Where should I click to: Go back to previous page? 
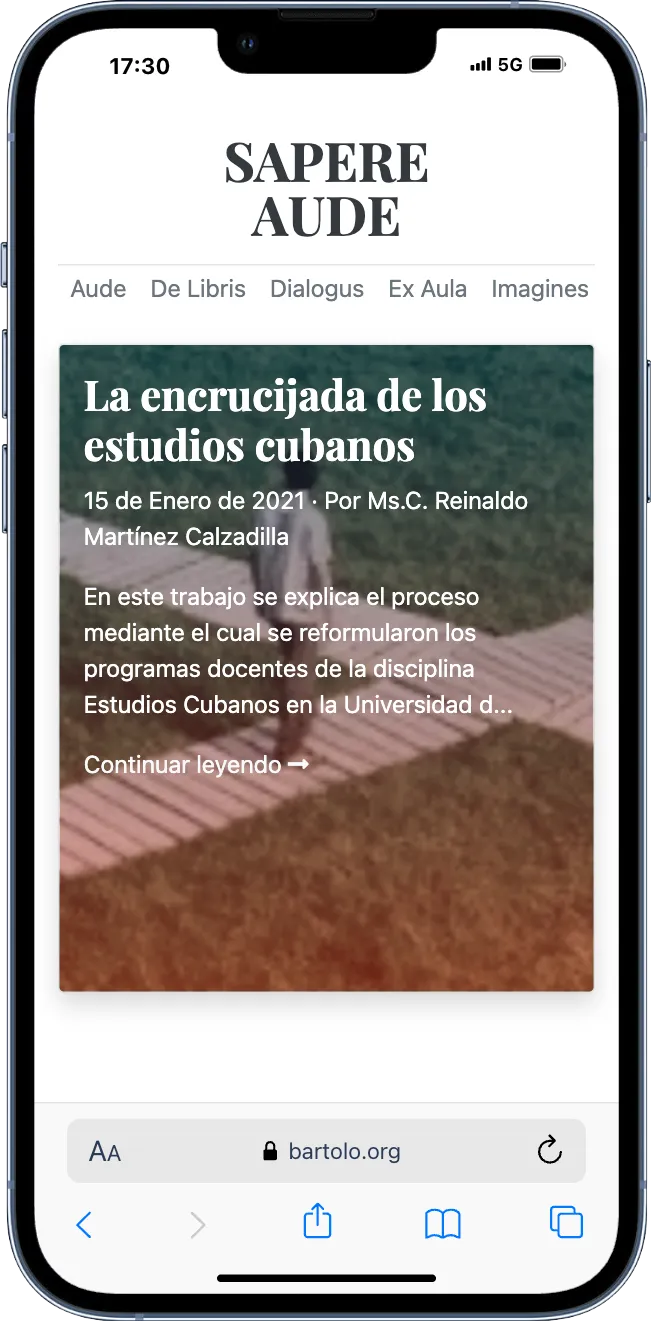pos(85,1224)
